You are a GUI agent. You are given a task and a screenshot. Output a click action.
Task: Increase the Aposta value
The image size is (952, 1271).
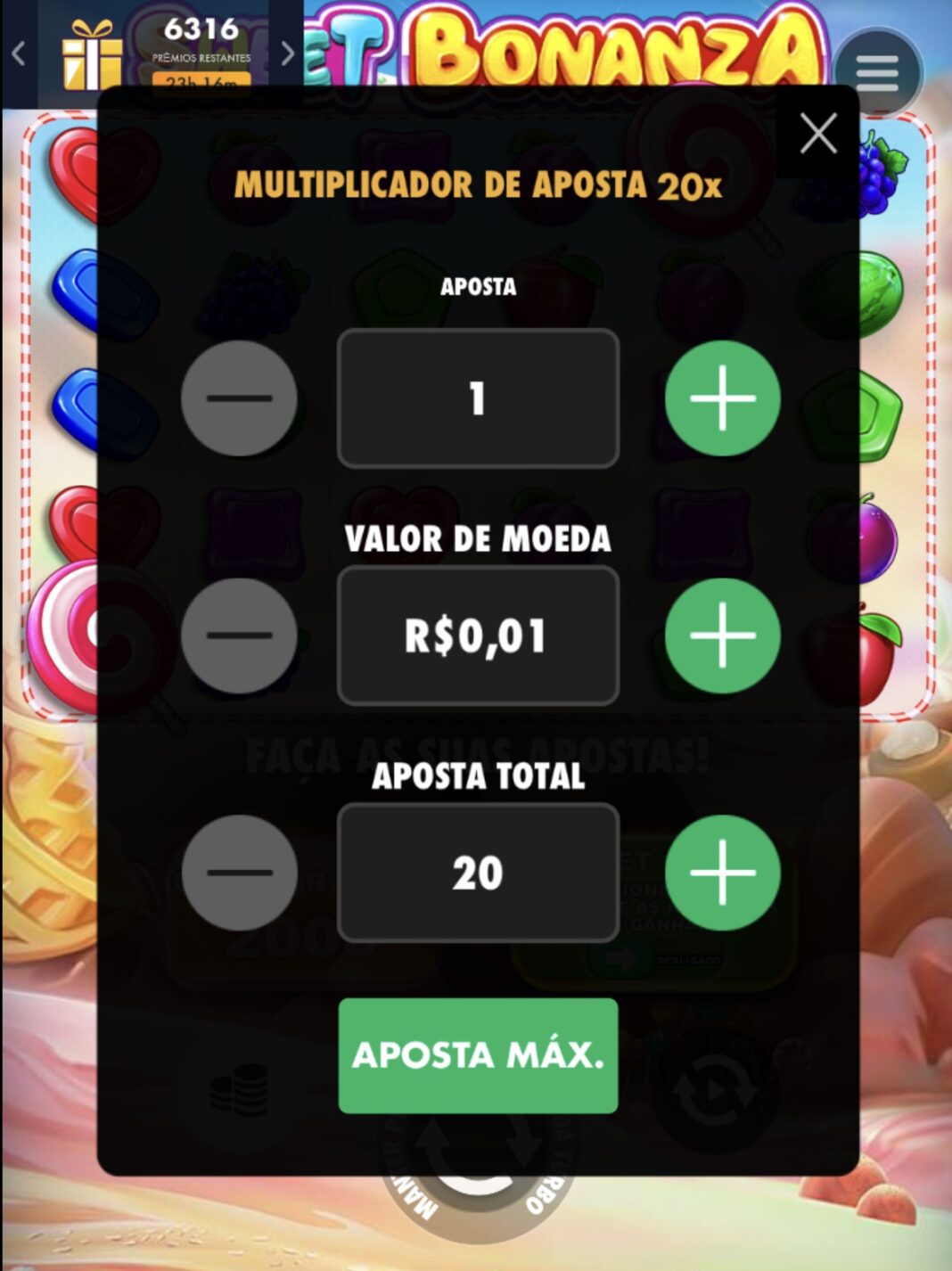tap(722, 398)
